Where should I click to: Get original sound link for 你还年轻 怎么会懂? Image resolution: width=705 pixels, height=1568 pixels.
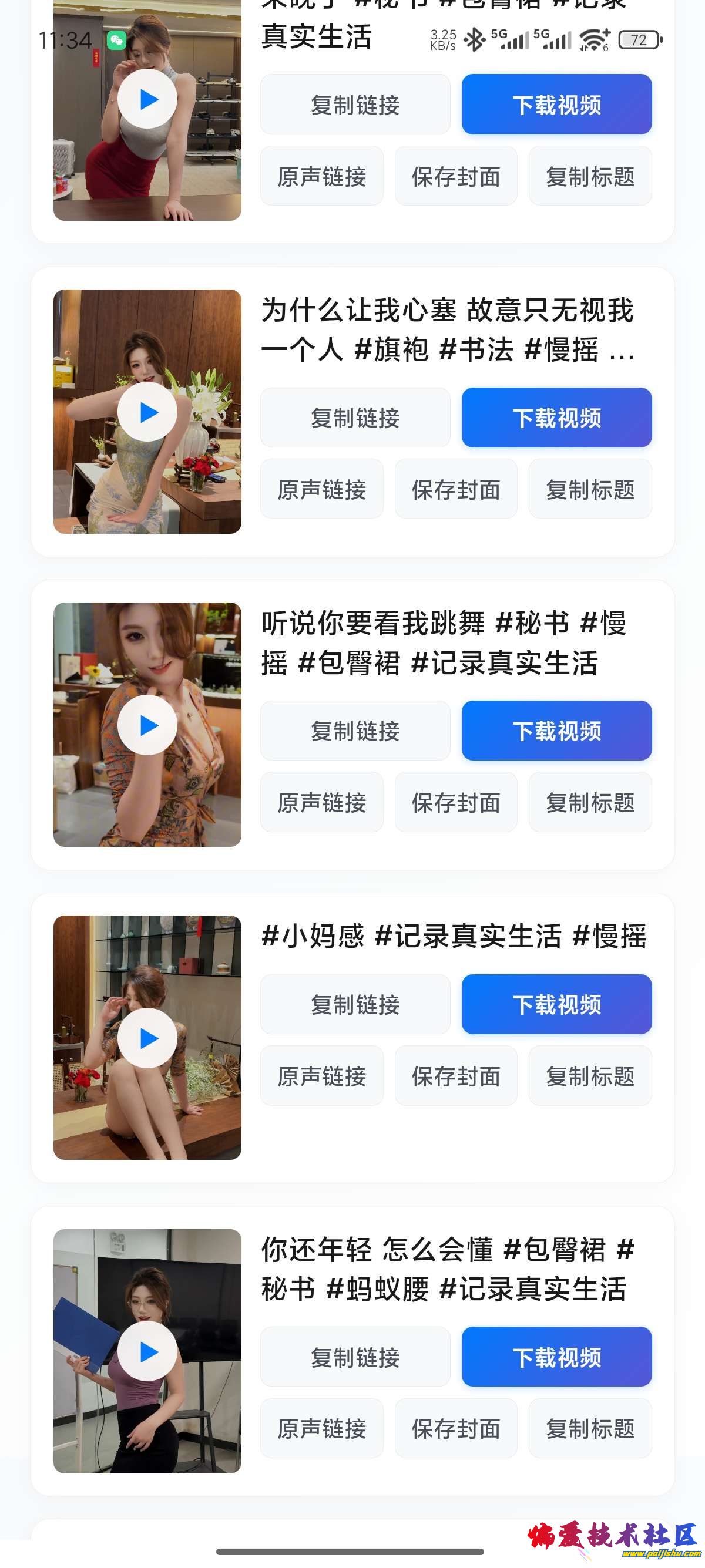(321, 1429)
